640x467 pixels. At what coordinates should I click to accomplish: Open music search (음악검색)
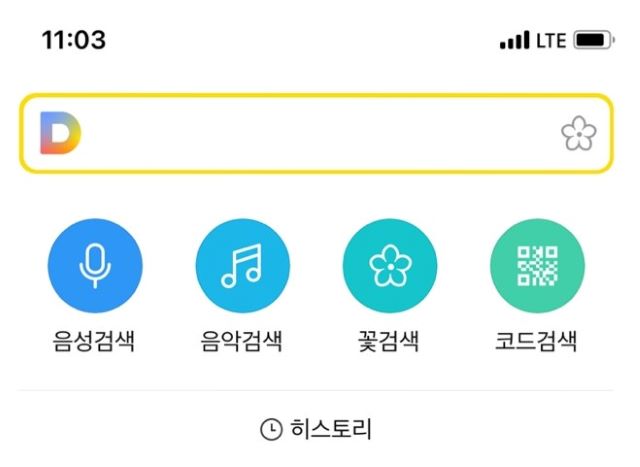(242, 265)
